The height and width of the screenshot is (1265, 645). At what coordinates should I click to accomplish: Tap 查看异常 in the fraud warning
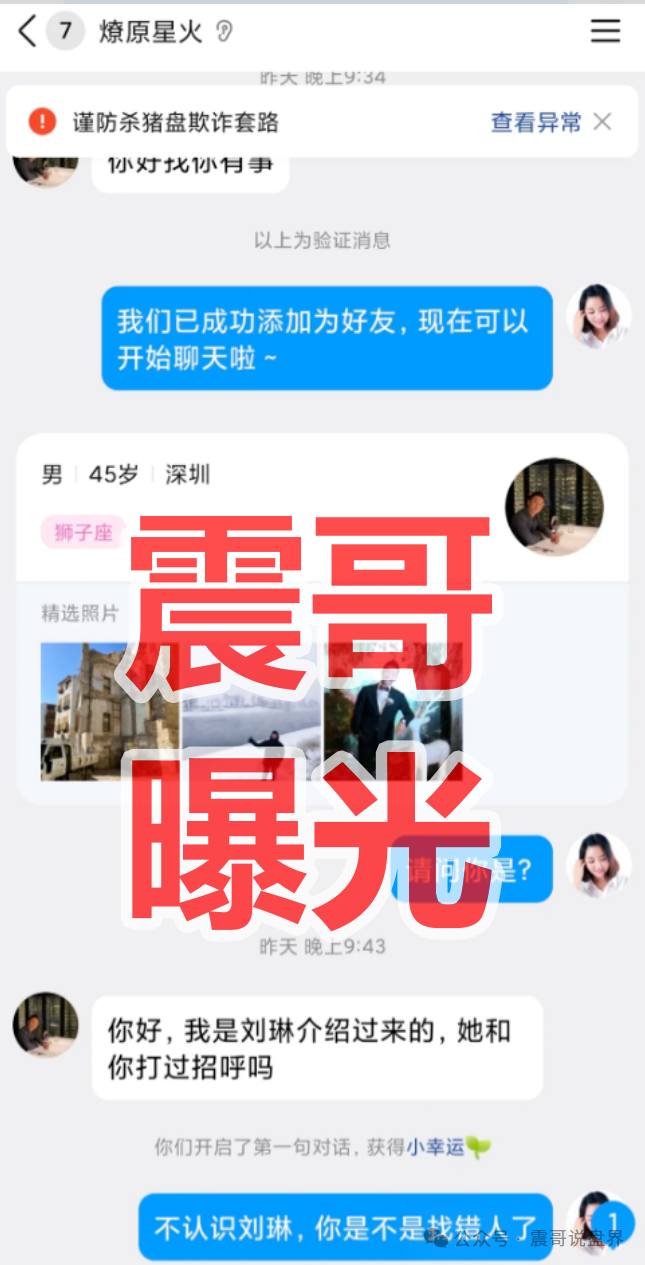[x=535, y=122]
